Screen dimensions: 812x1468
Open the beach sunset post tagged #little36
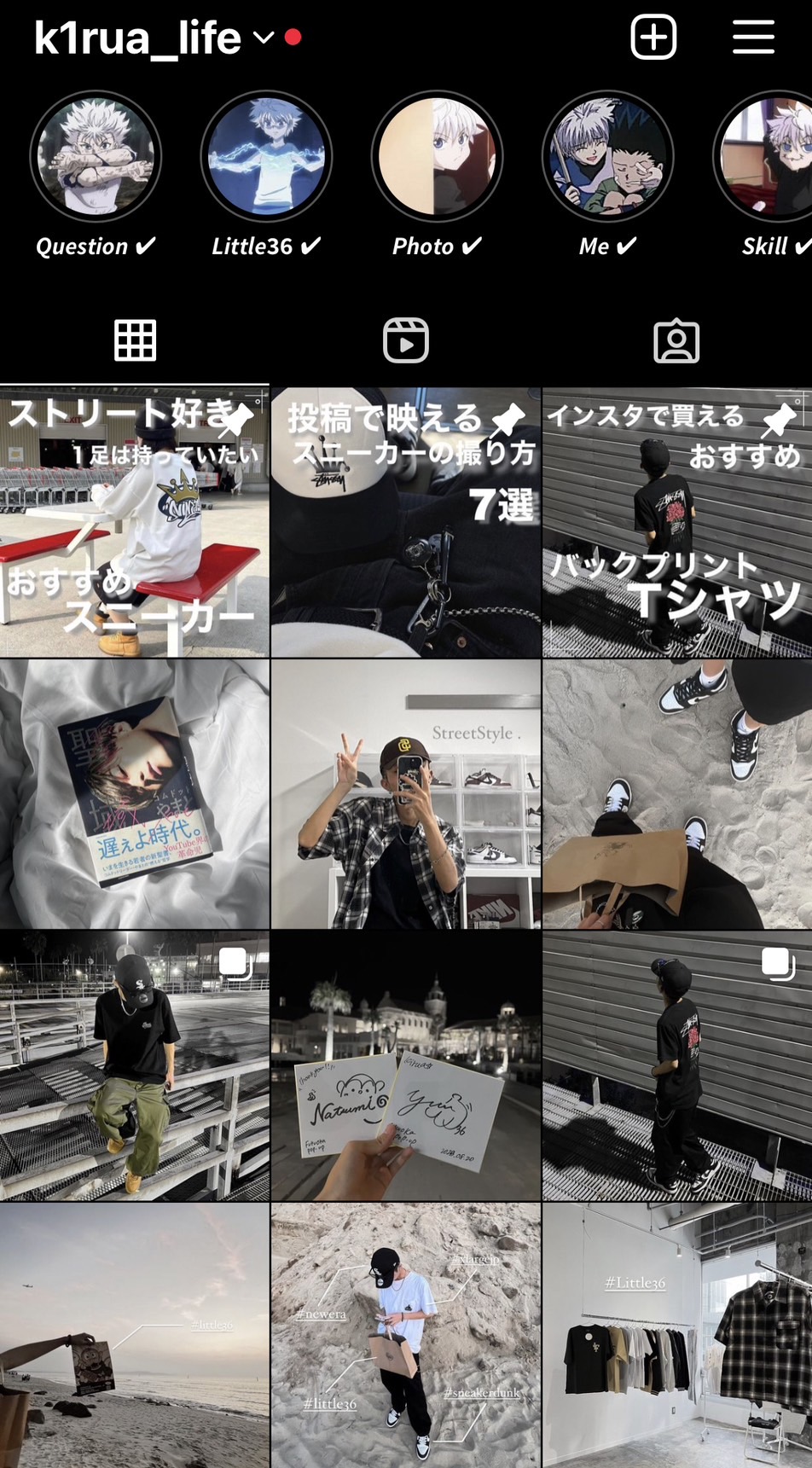click(134, 1335)
